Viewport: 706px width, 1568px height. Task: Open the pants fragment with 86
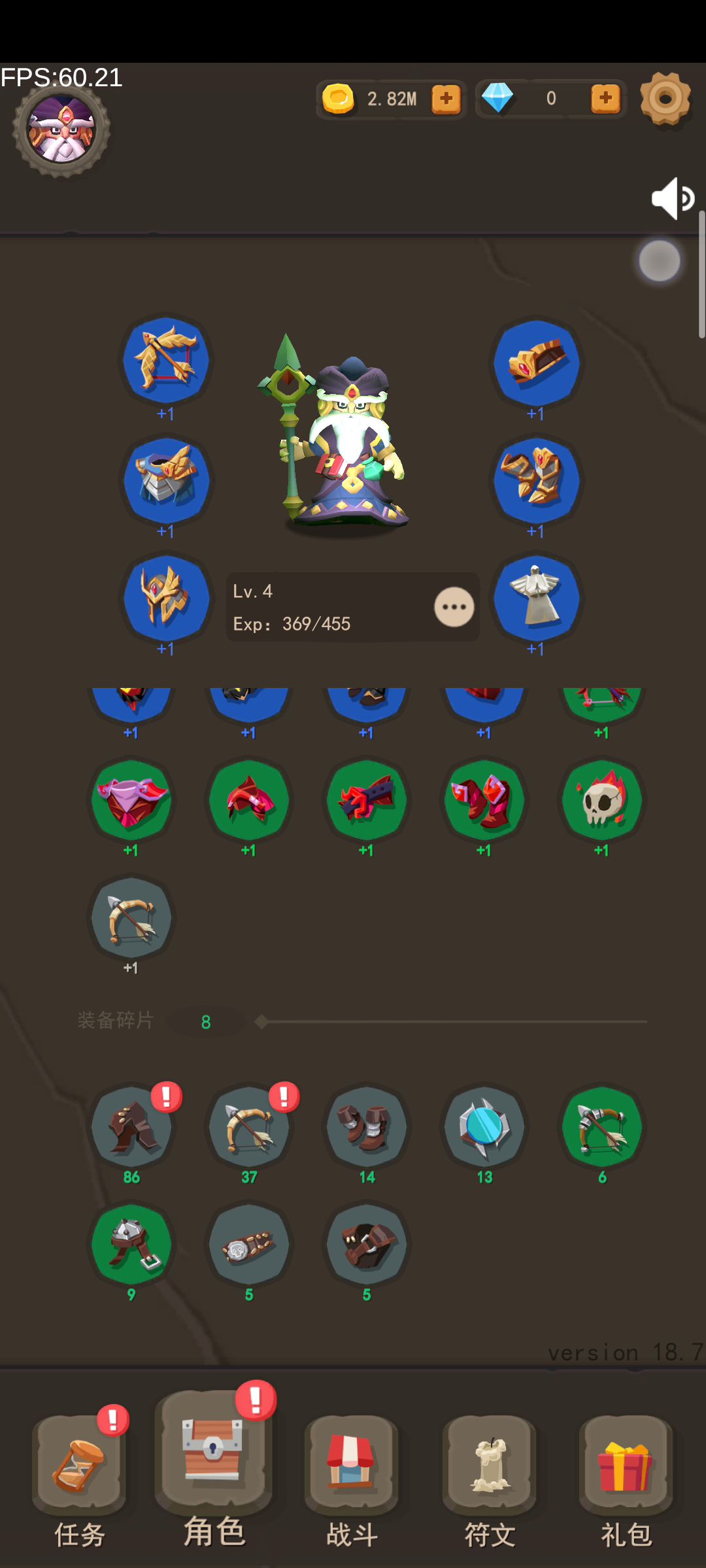coord(131,1127)
